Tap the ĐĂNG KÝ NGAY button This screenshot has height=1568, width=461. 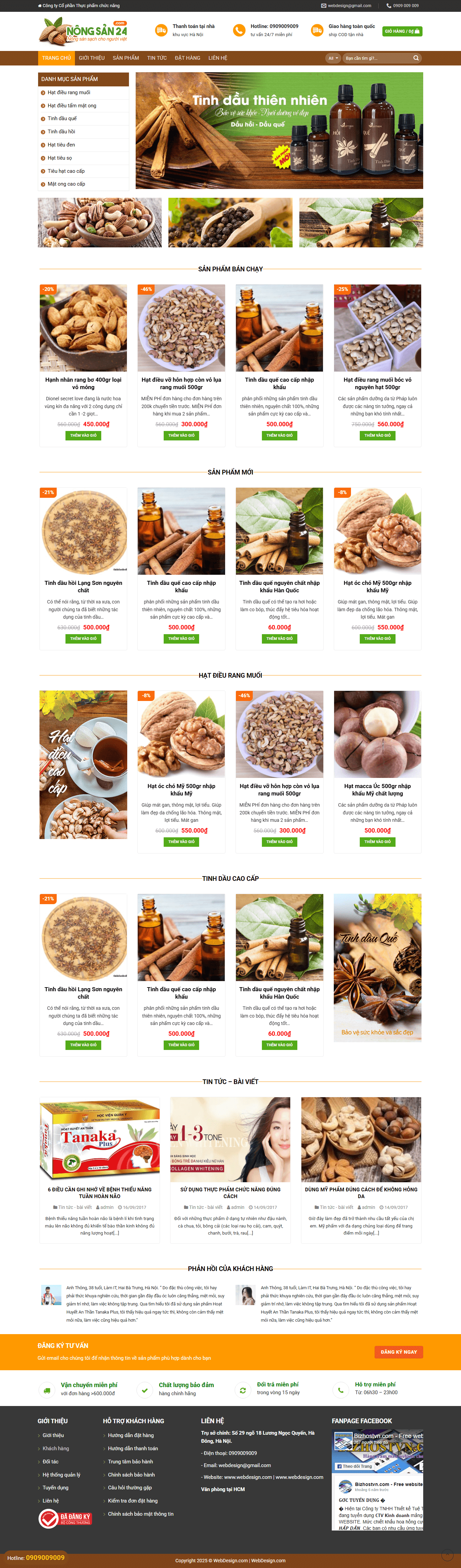pyautogui.click(x=398, y=1352)
